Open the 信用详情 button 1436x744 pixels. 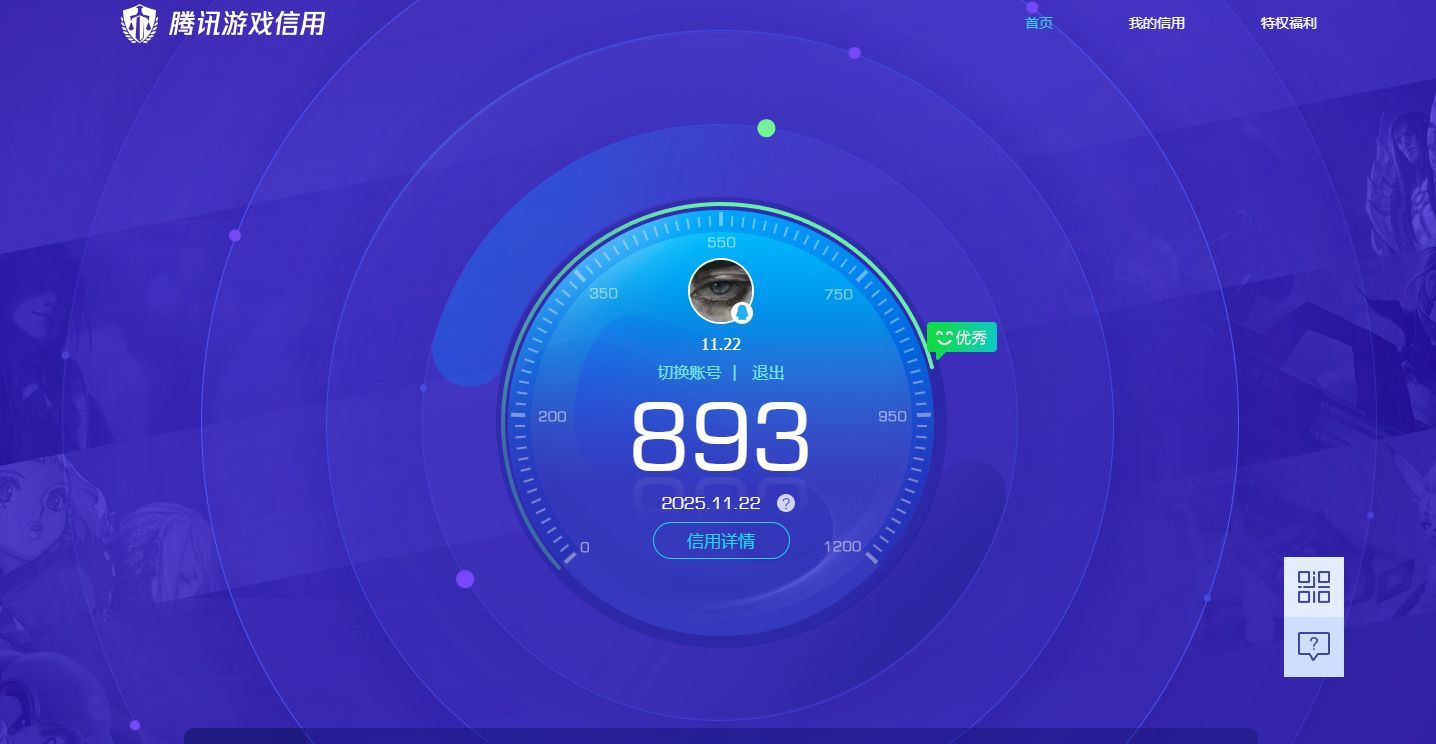[721, 541]
